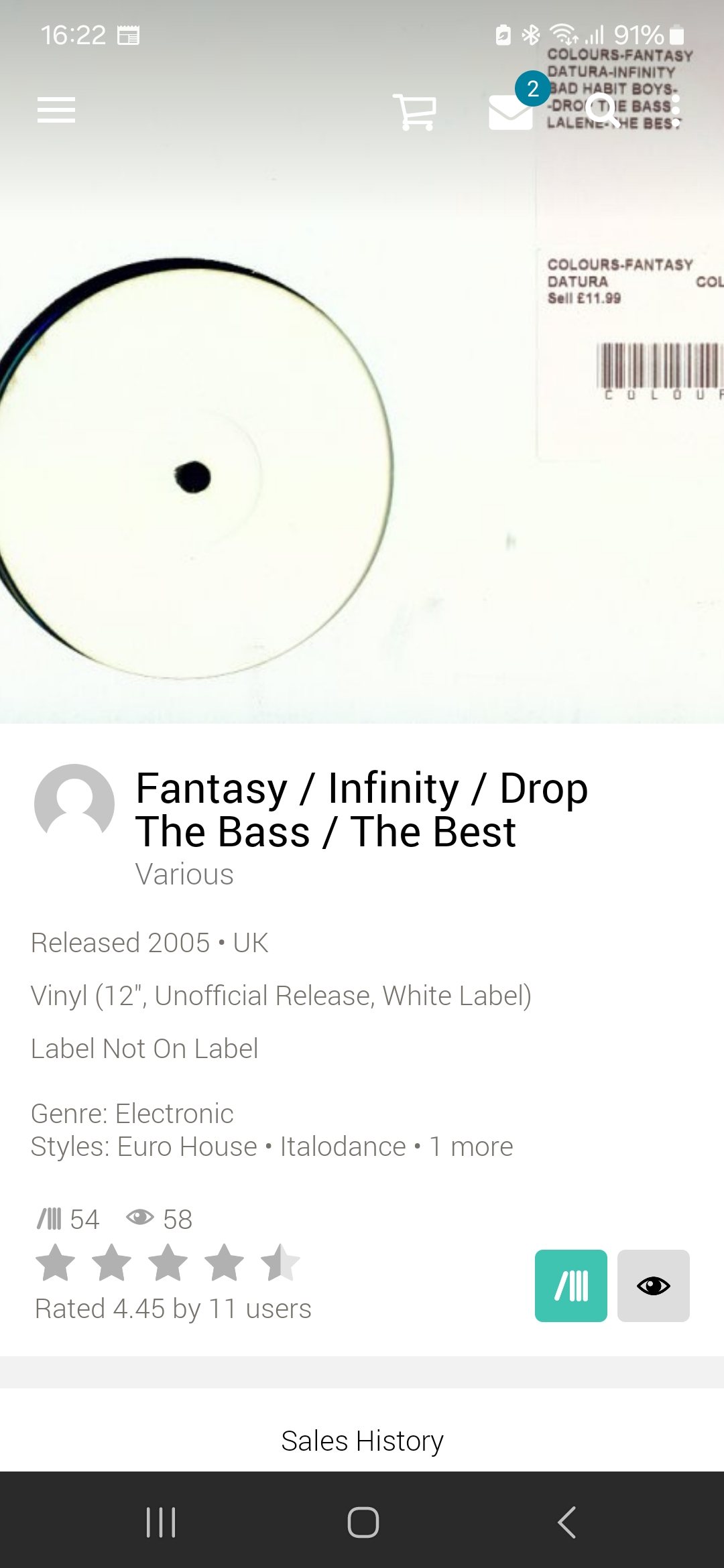
Task: Tap the search magnifier icon
Action: point(602,110)
